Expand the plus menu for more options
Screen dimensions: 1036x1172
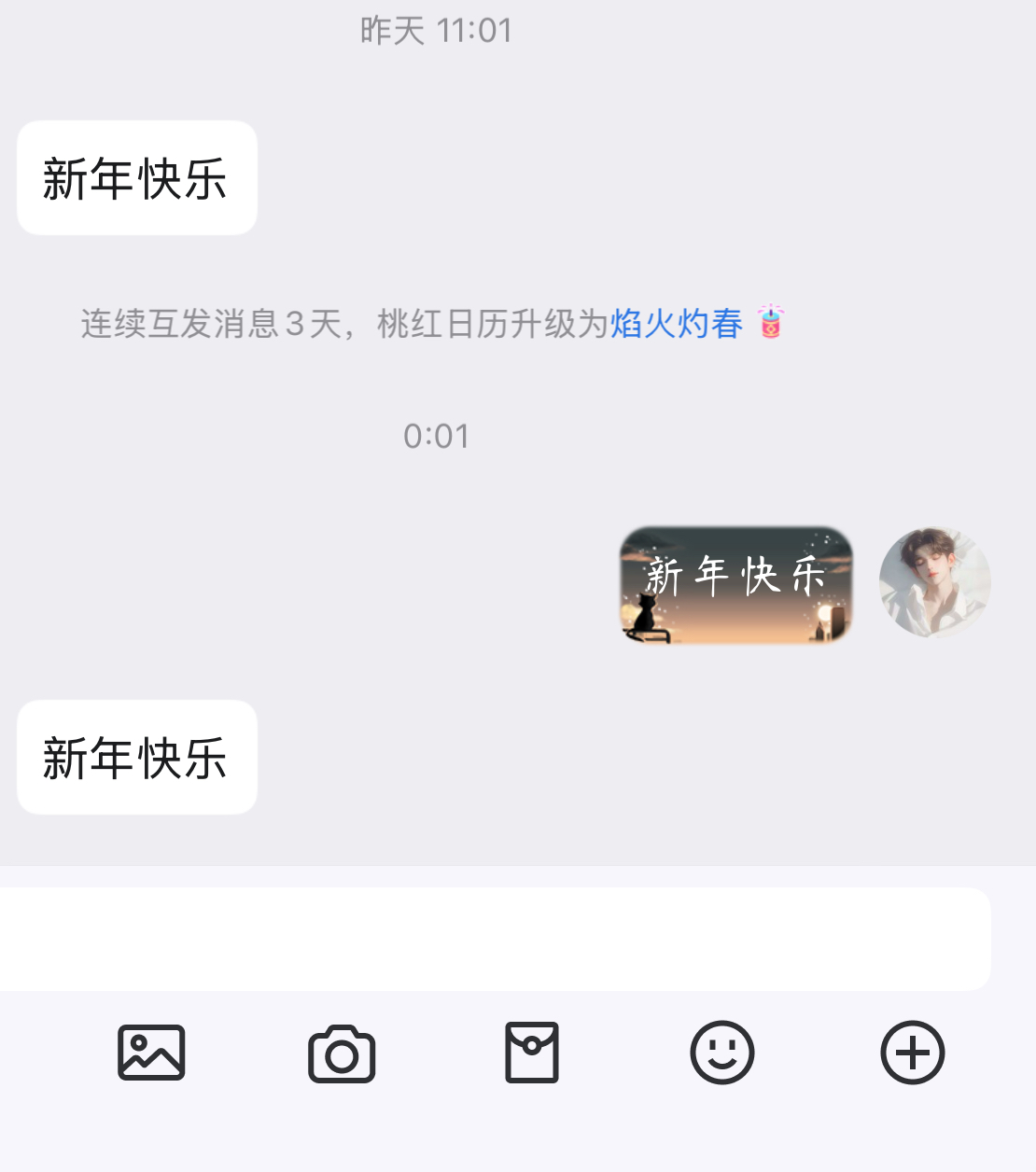click(x=913, y=1053)
